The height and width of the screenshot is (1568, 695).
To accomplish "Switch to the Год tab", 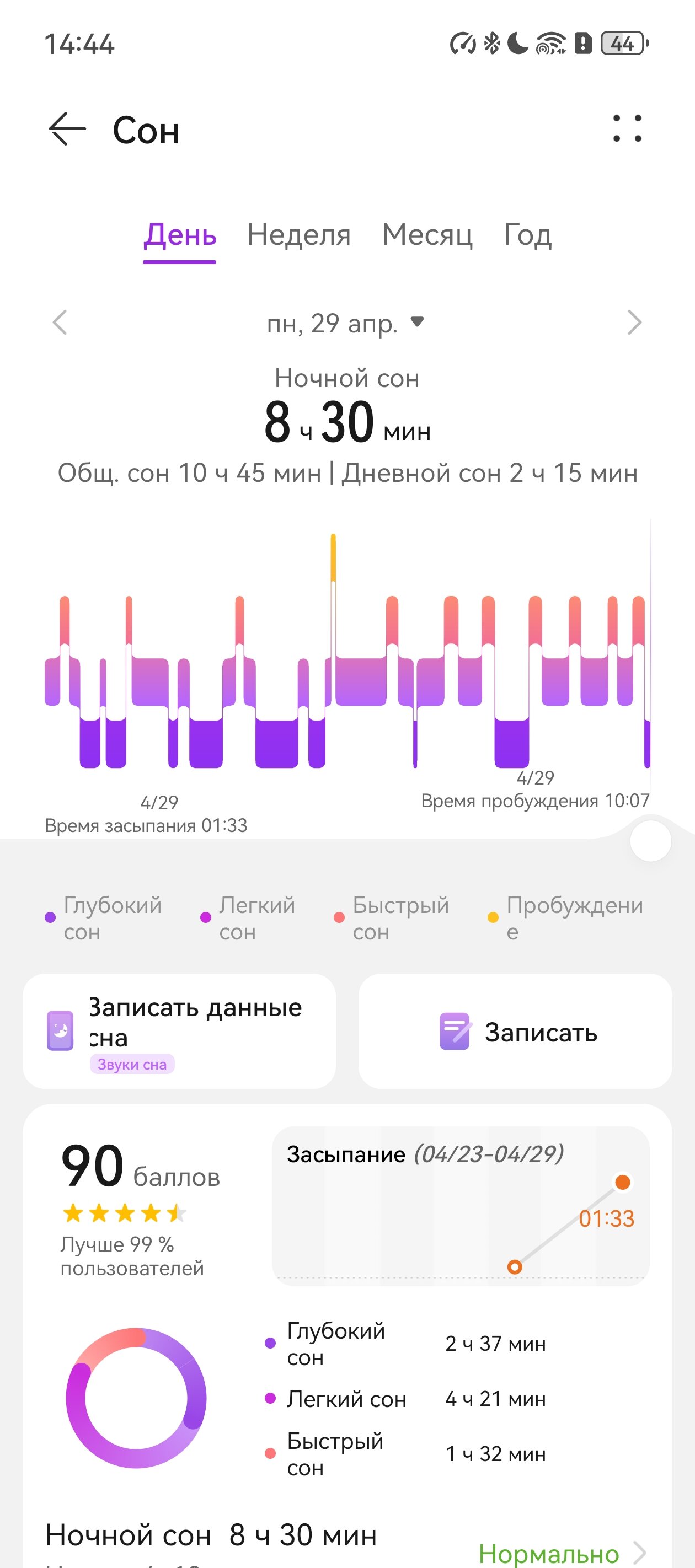I will click(x=528, y=235).
